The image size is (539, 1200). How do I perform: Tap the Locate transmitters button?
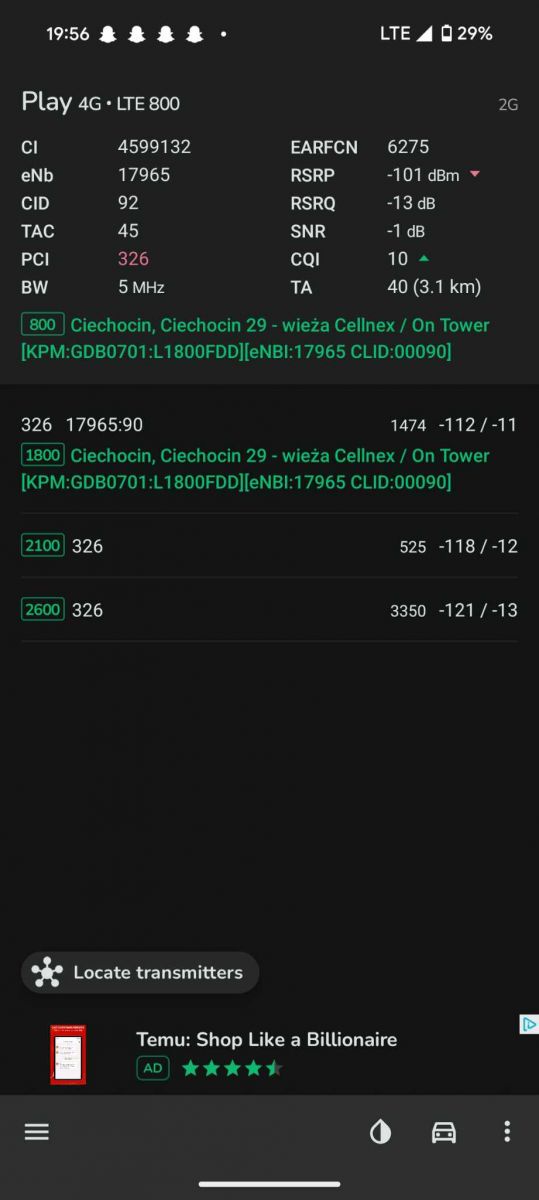(x=140, y=972)
